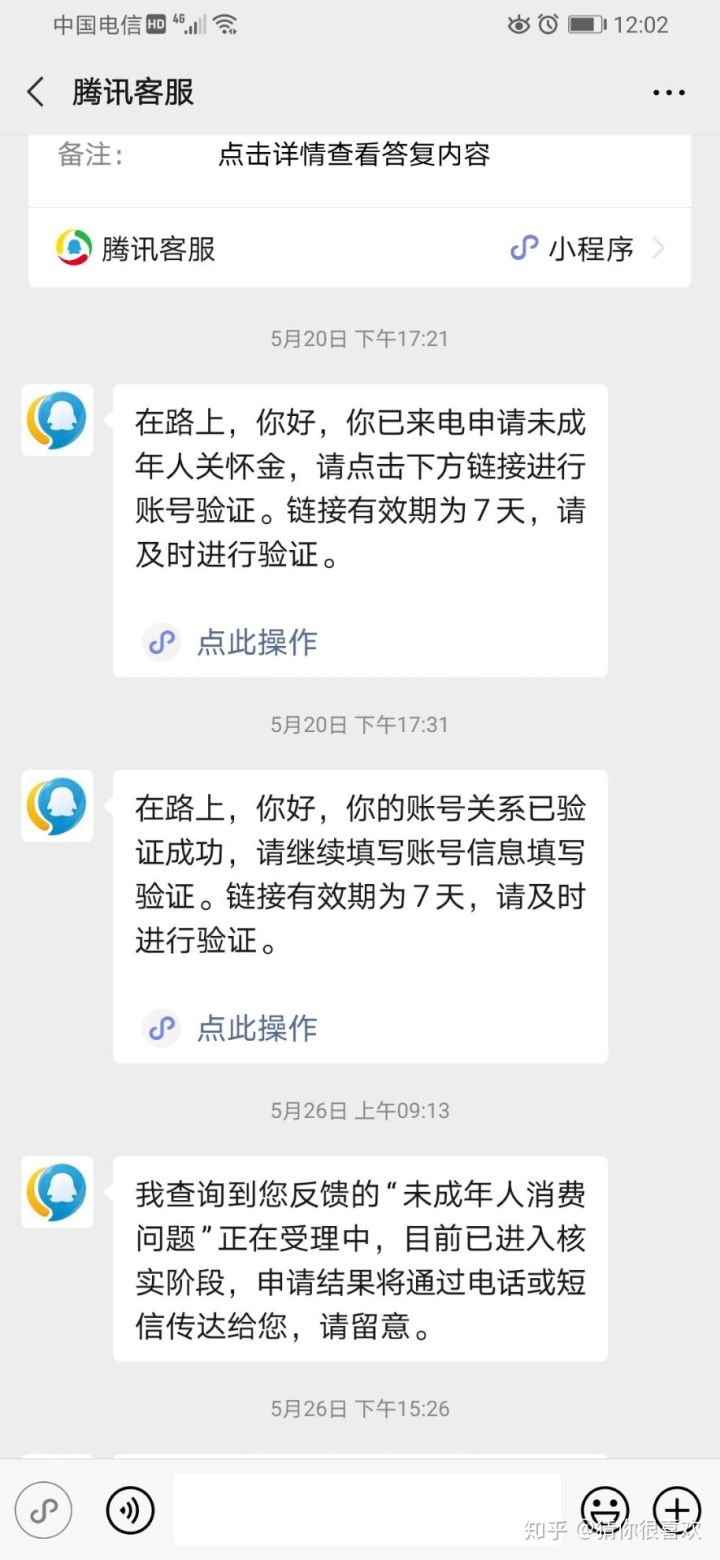
Task: Open the 腾讯客服 小程序 card
Action: [x=359, y=248]
